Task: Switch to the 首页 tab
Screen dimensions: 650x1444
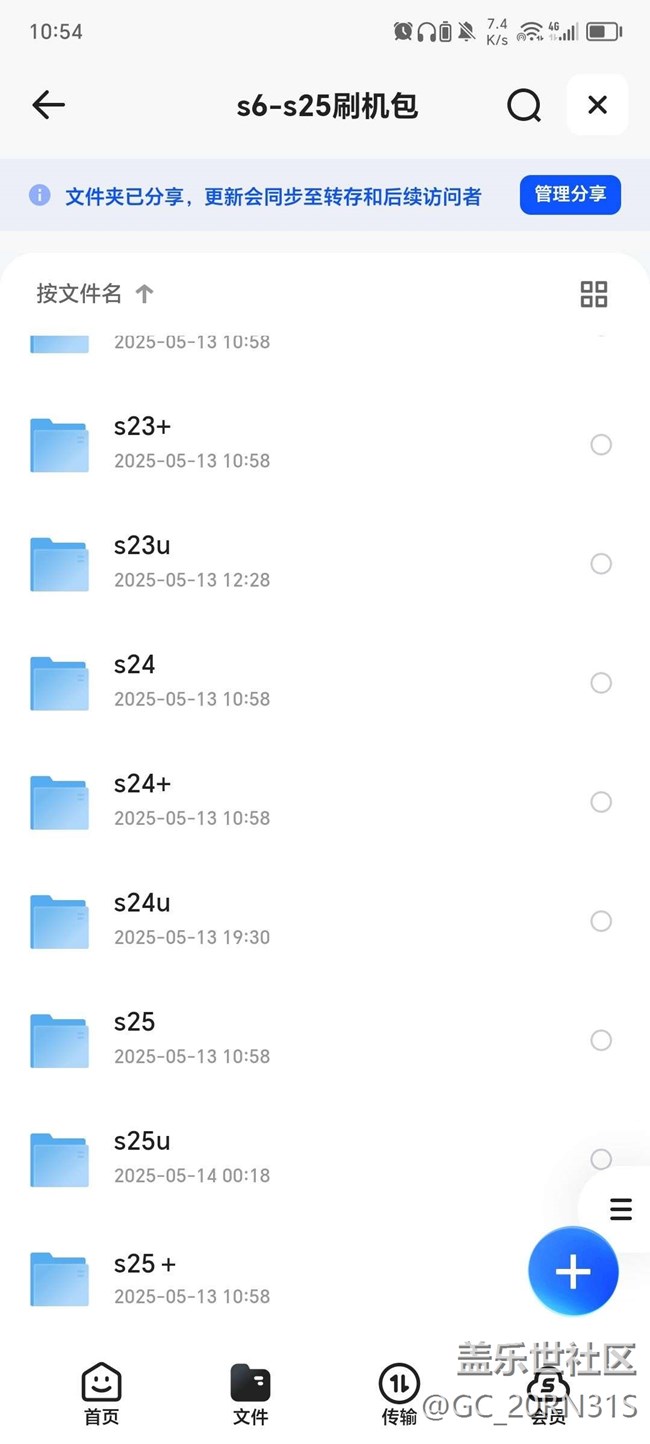Action: click(101, 1394)
